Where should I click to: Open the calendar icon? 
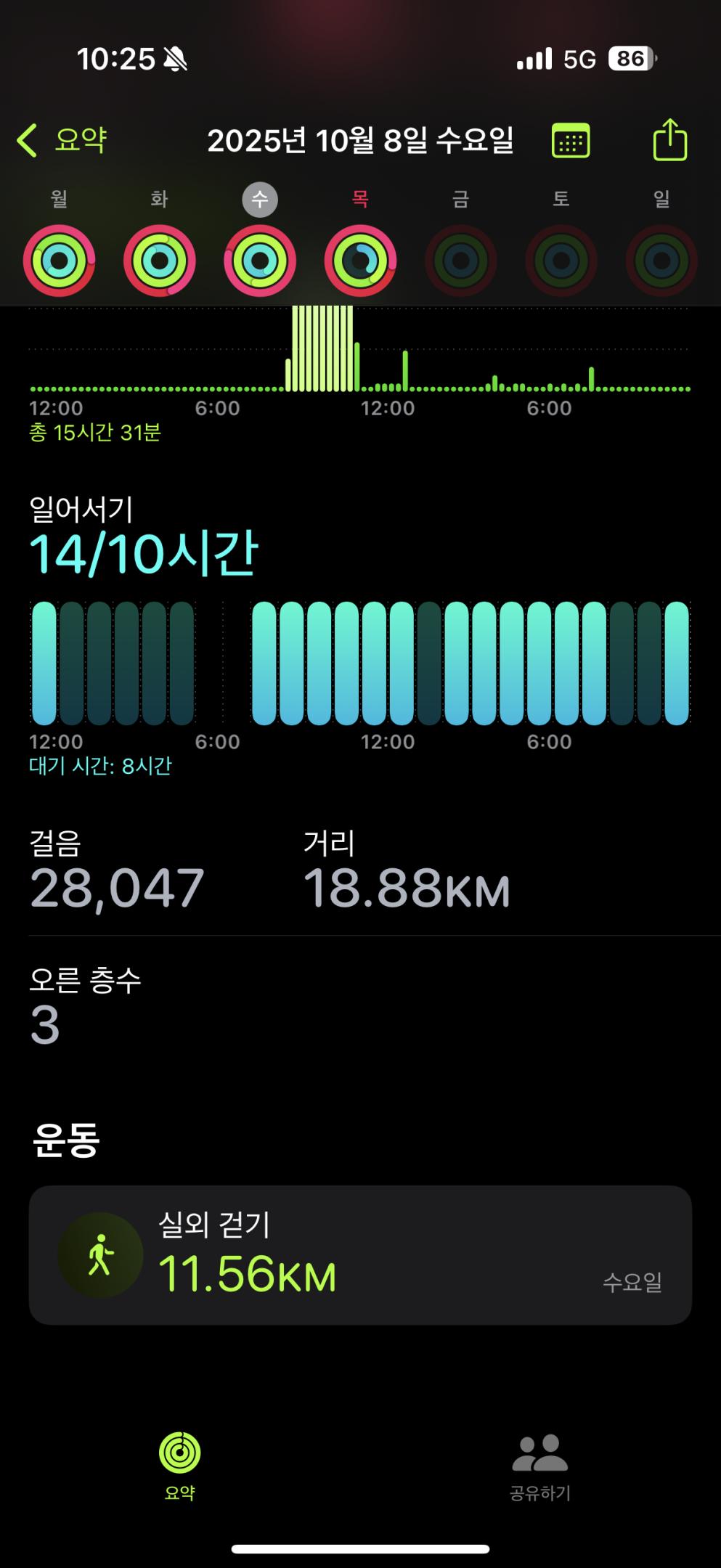(571, 141)
